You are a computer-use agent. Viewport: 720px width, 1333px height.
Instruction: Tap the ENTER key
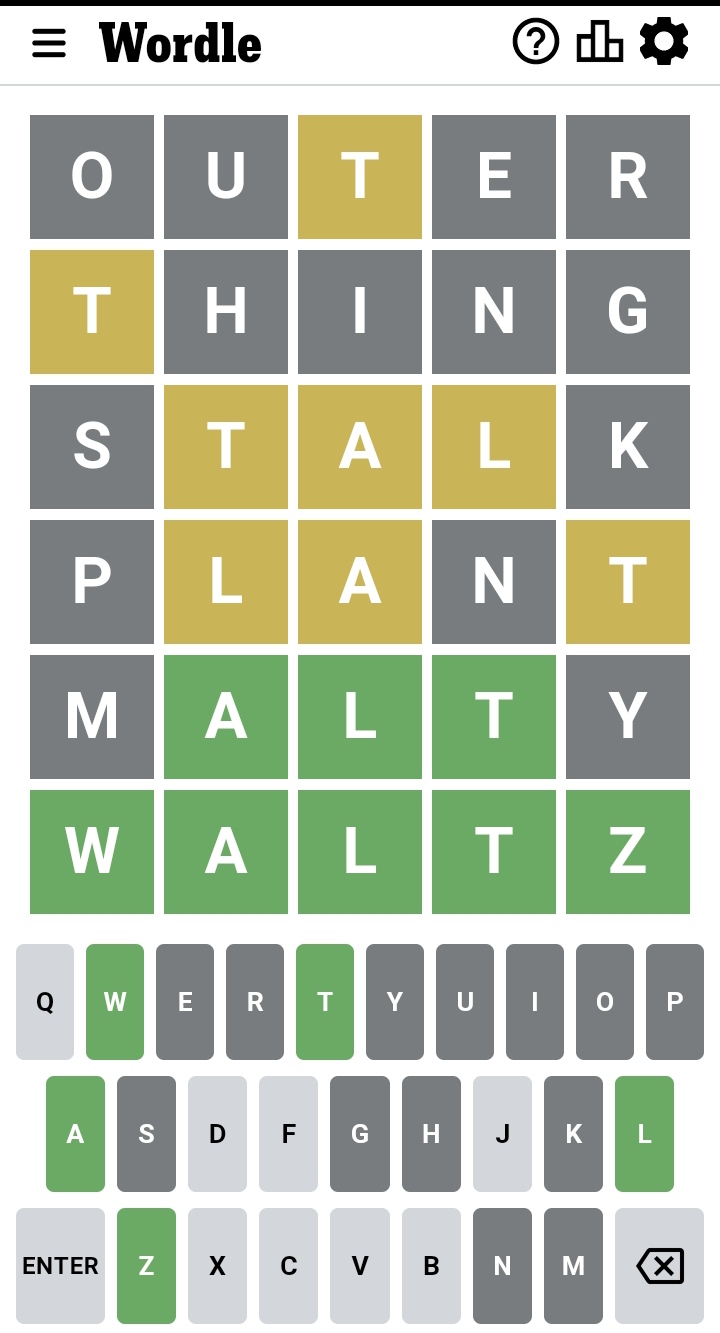(60, 1266)
